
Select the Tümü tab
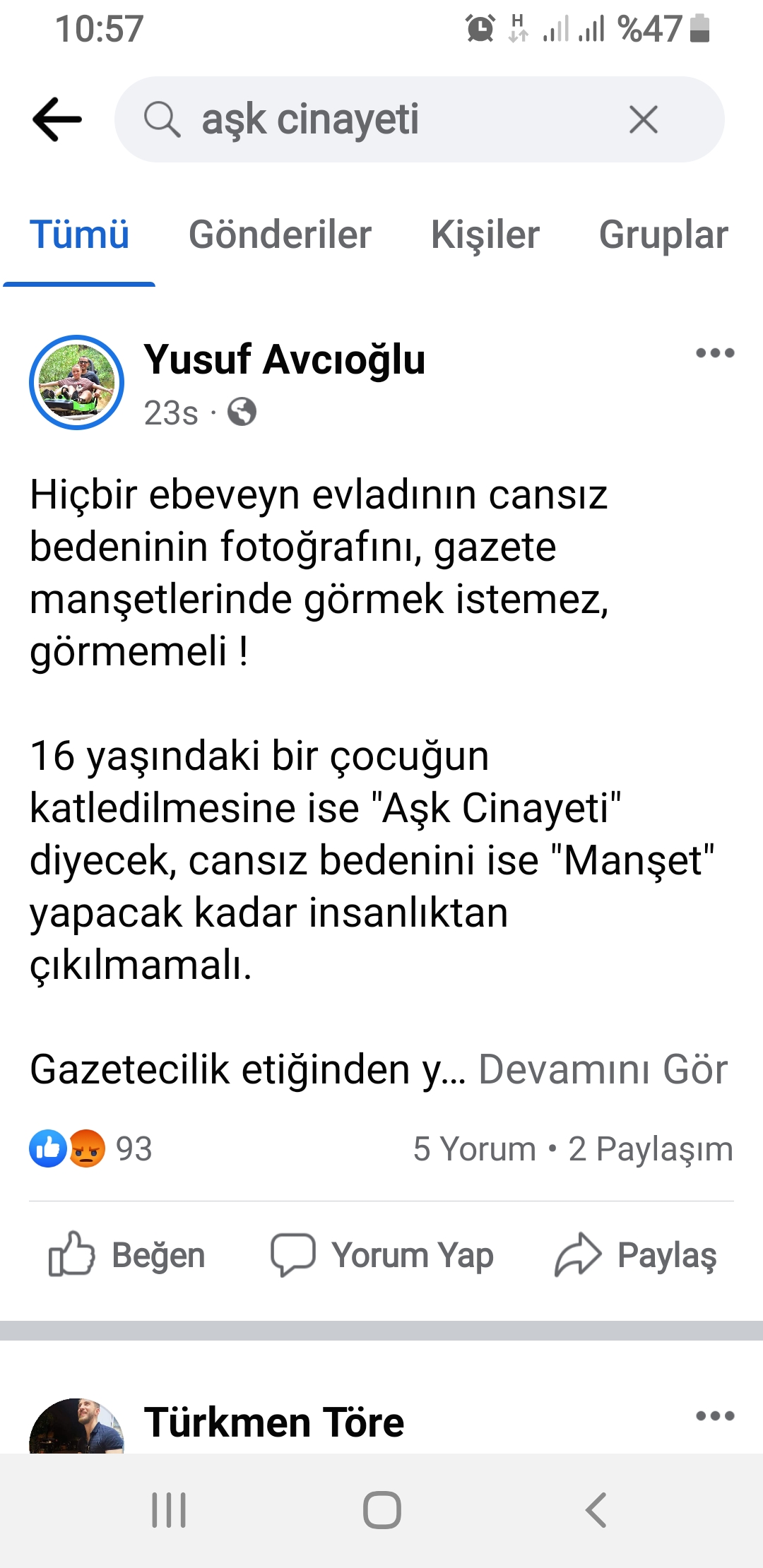[79, 235]
